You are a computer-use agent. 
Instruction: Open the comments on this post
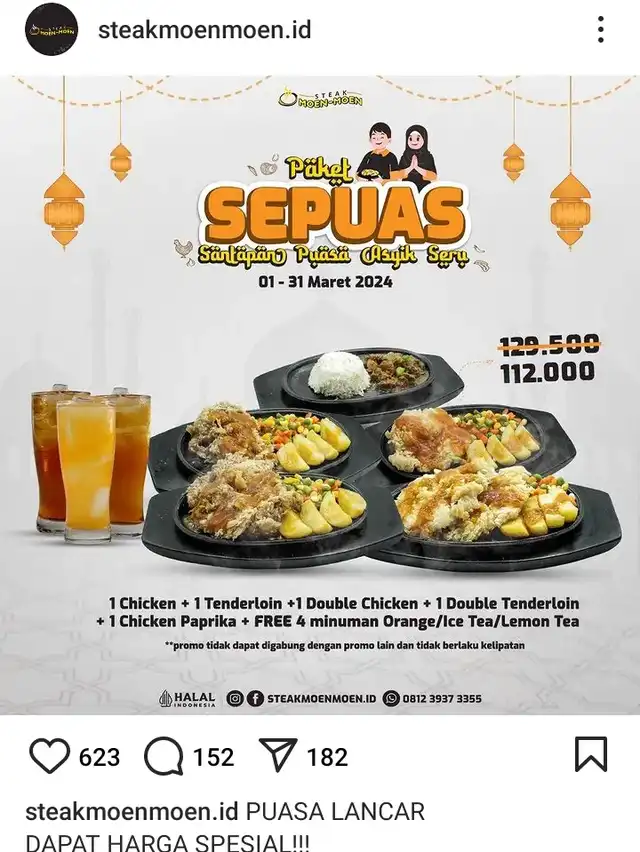(x=164, y=757)
